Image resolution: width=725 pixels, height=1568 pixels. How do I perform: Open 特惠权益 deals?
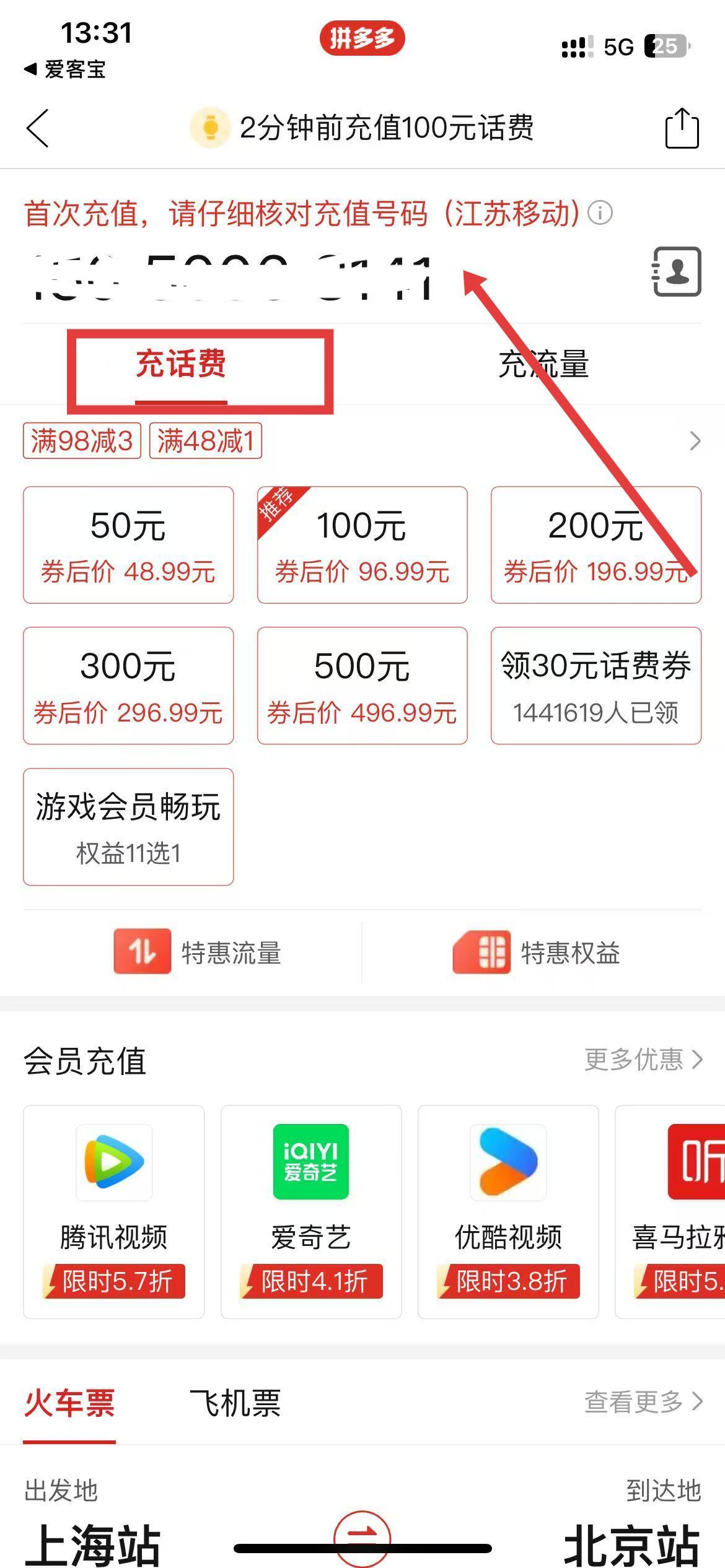click(537, 952)
